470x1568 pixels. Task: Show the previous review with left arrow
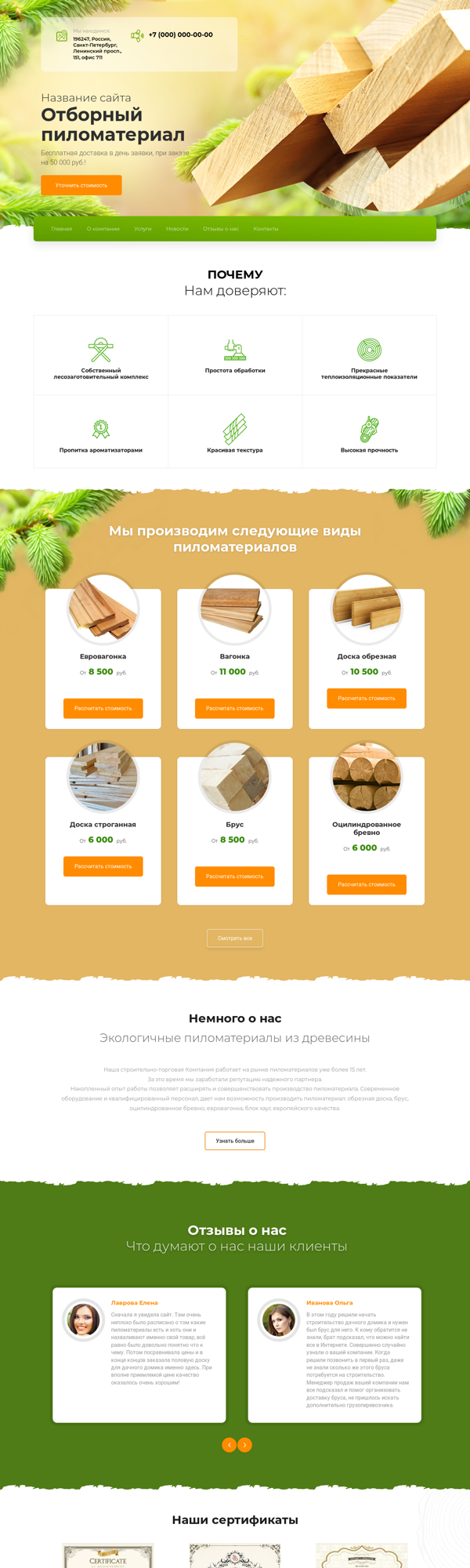click(229, 1444)
